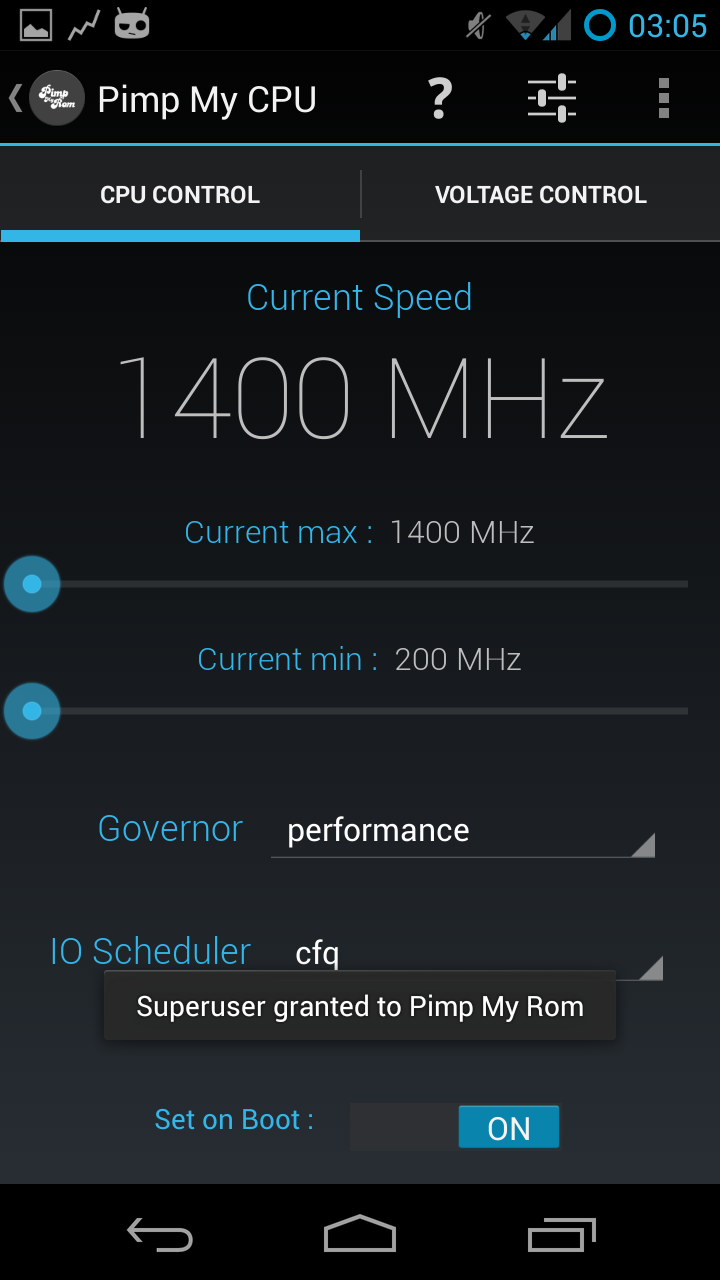Screen dimensions: 720x1280
Task: Open the overflow menu
Action: (664, 98)
